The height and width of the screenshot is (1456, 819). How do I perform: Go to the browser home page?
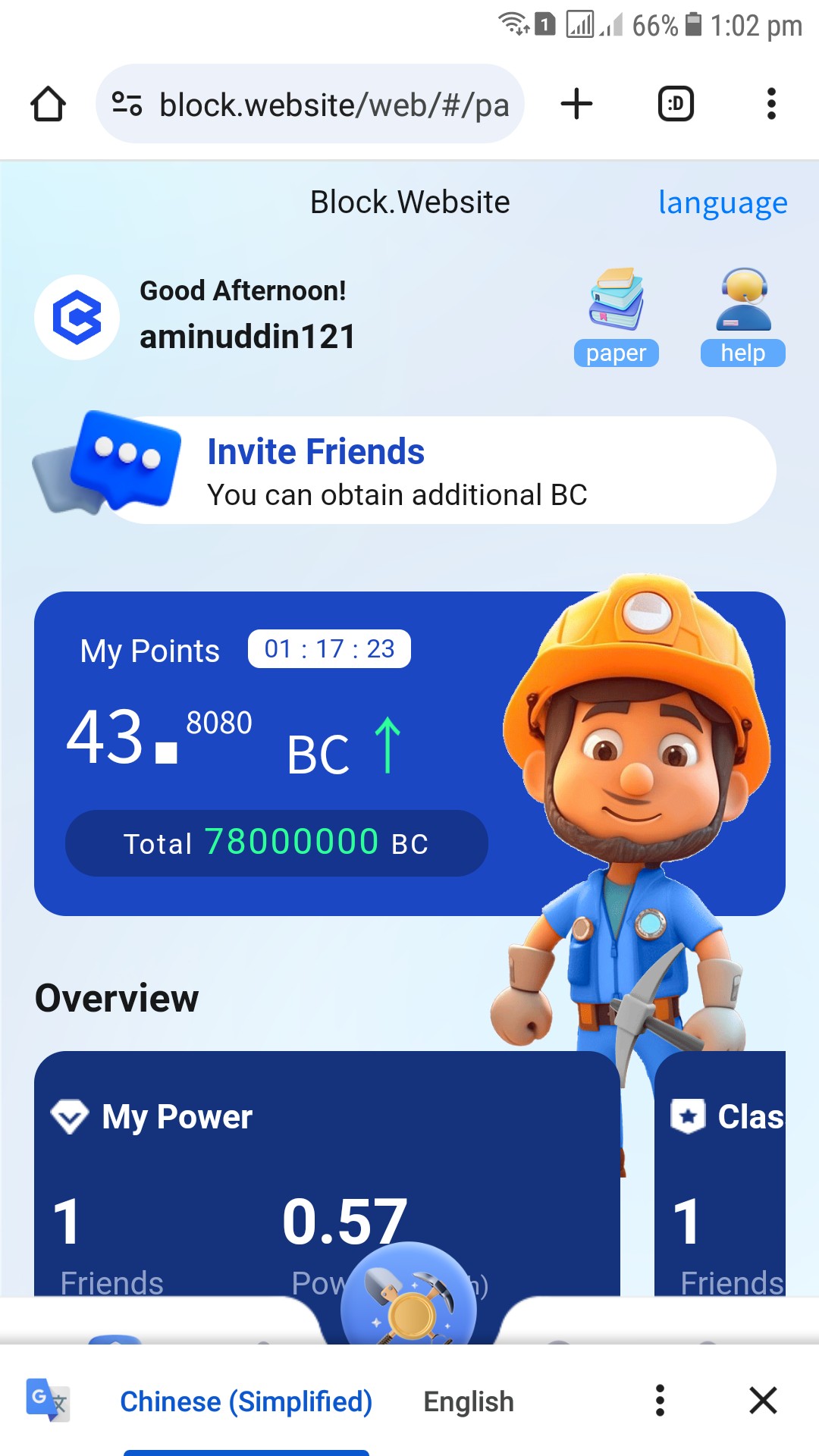coord(48,104)
